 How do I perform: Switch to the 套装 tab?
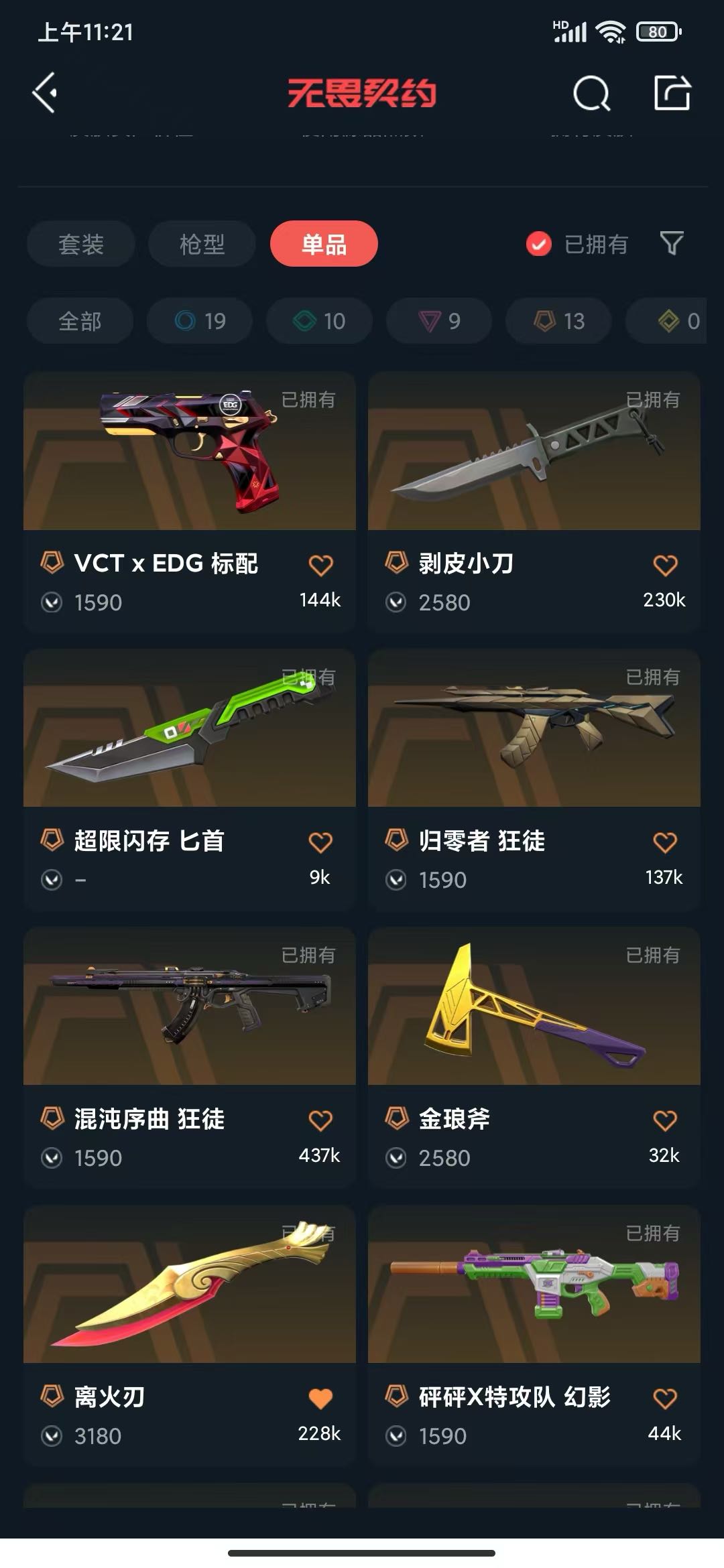[x=81, y=244]
